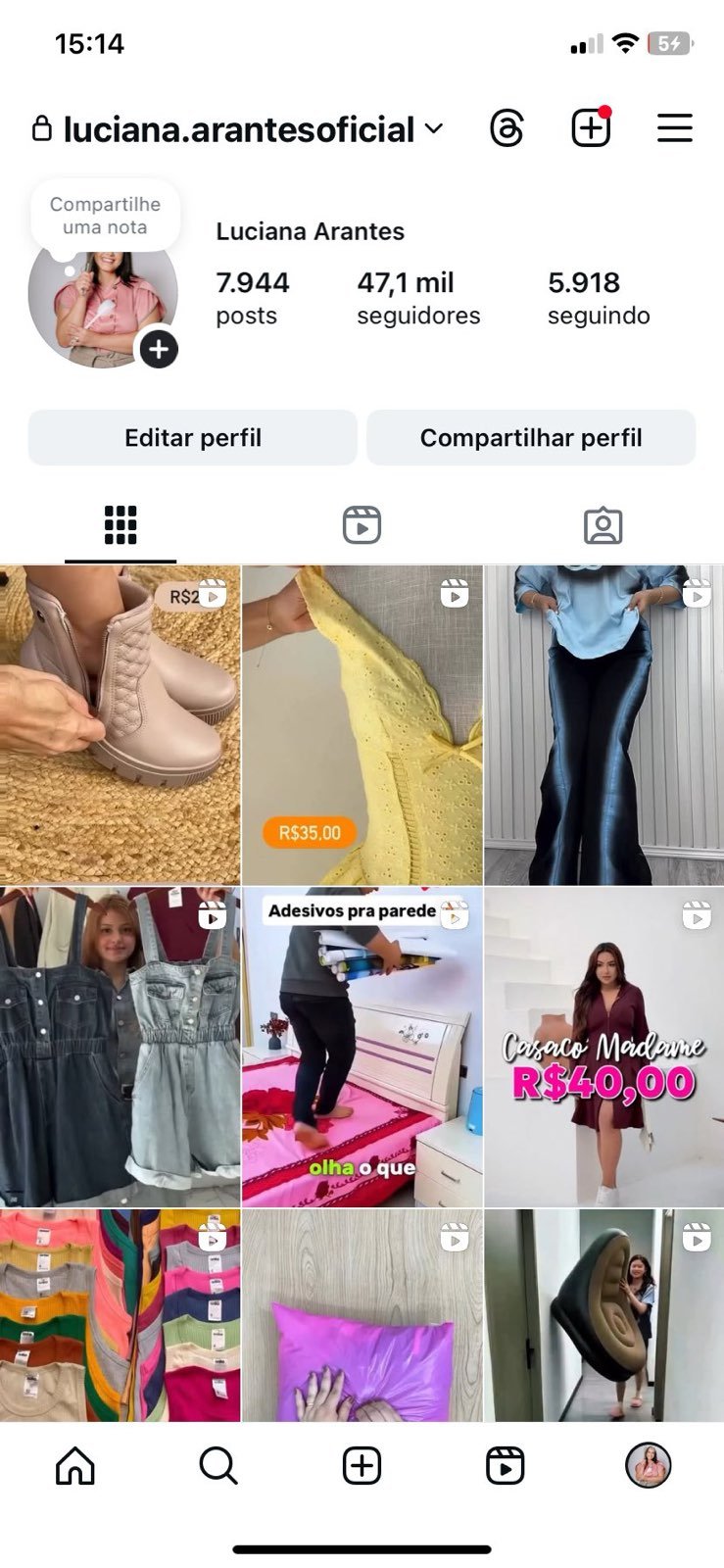Screen dimensions: 724x1568
Task: Play the Adesivos pra parede reel
Action: (x=362, y=1047)
